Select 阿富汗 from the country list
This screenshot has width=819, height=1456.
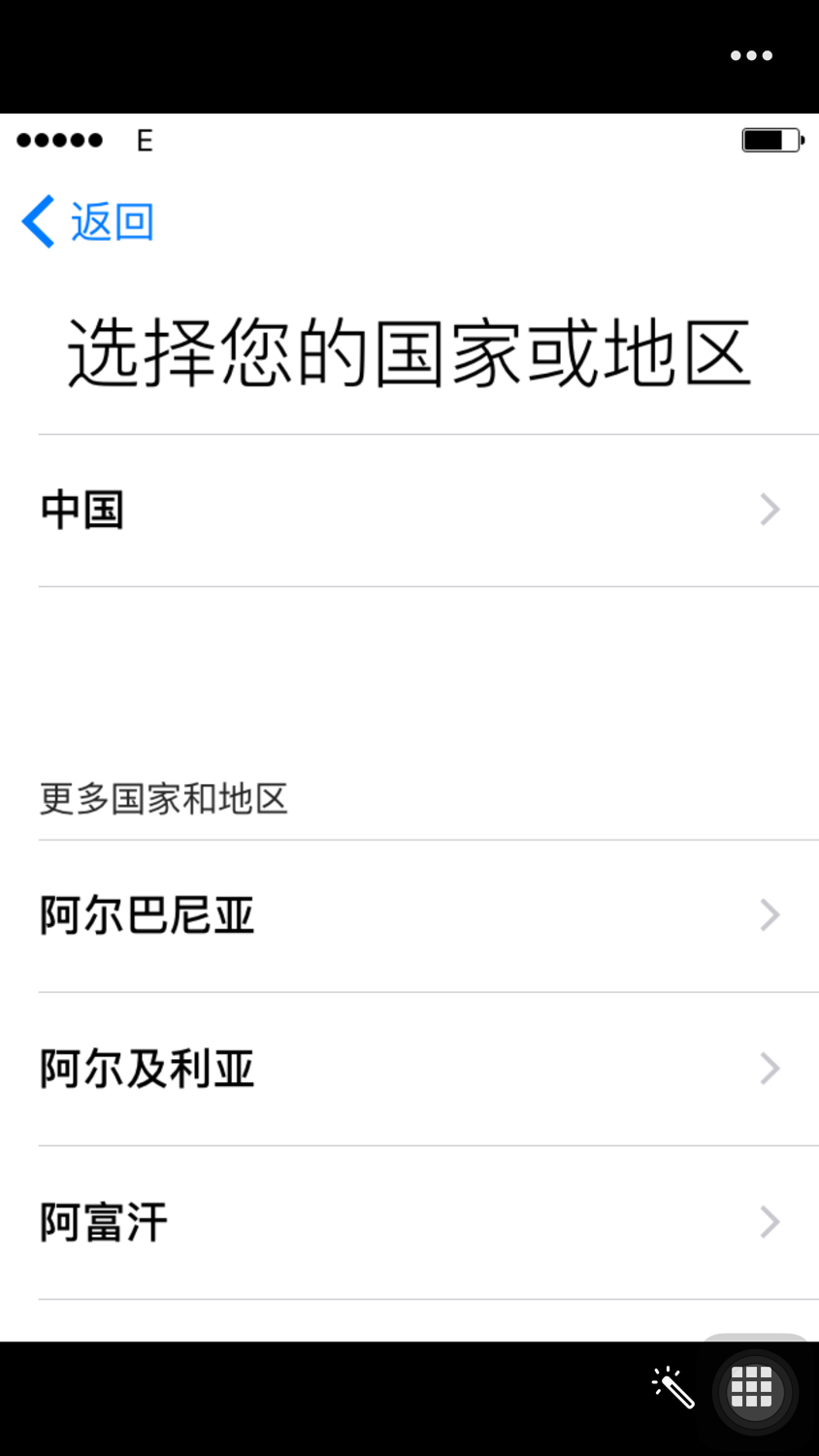[409, 1222]
